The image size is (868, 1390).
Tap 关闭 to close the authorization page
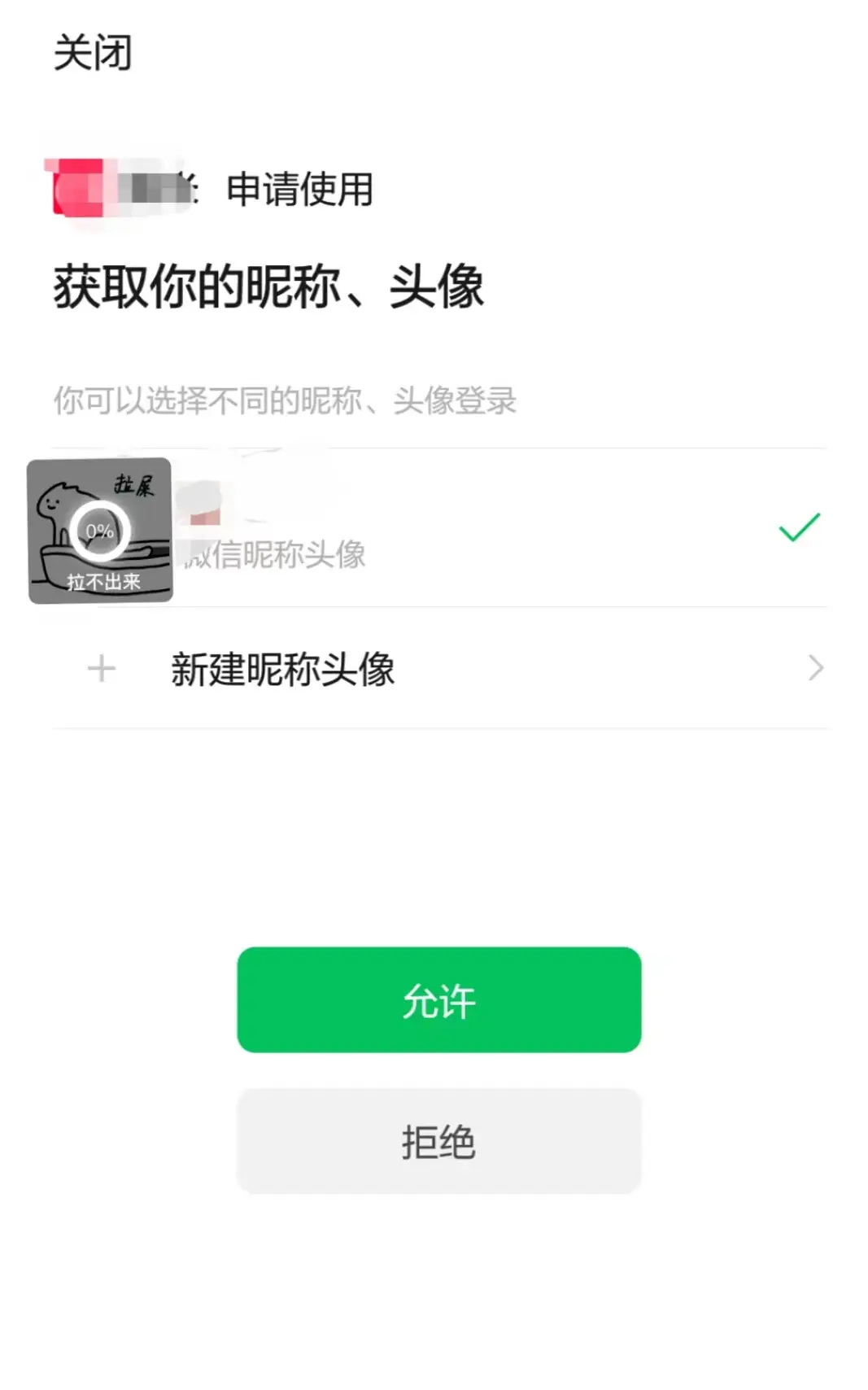pos(93,54)
